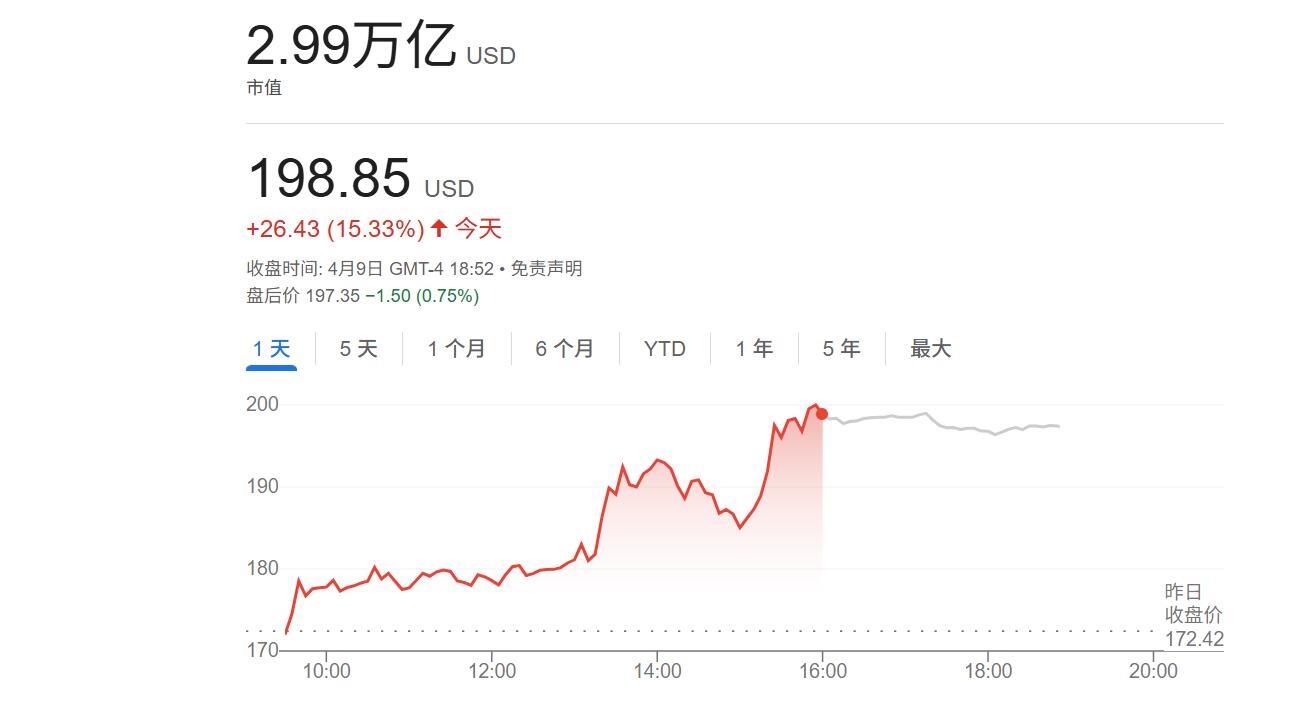1298x703 pixels.
Task: Show the 1 个月 price chart
Action: (x=456, y=349)
